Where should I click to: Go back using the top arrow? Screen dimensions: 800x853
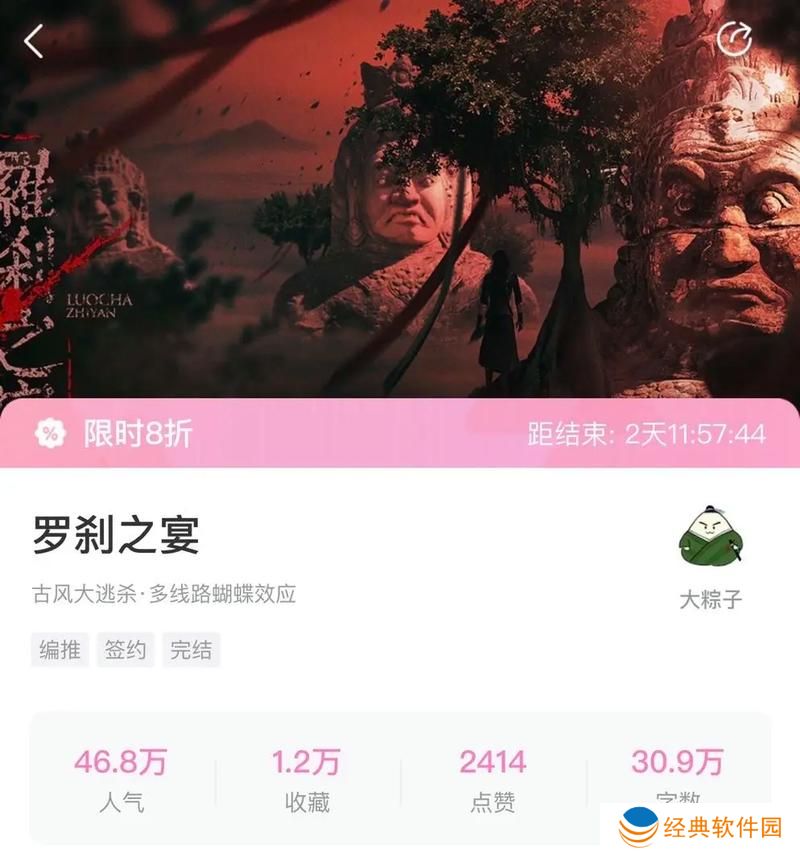click(x=35, y=41)
